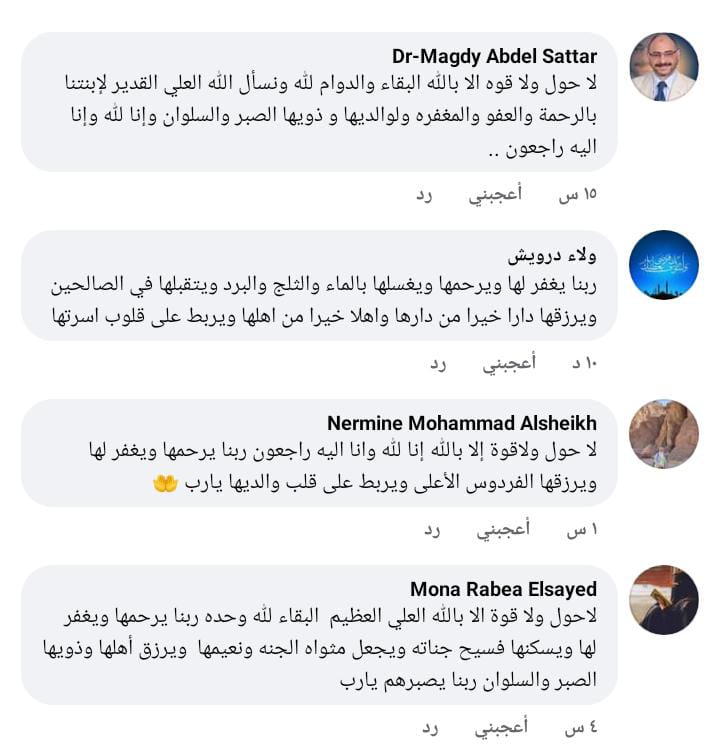View Nermine Mohammad Alsheikh's profile photo

pos(664,434)
